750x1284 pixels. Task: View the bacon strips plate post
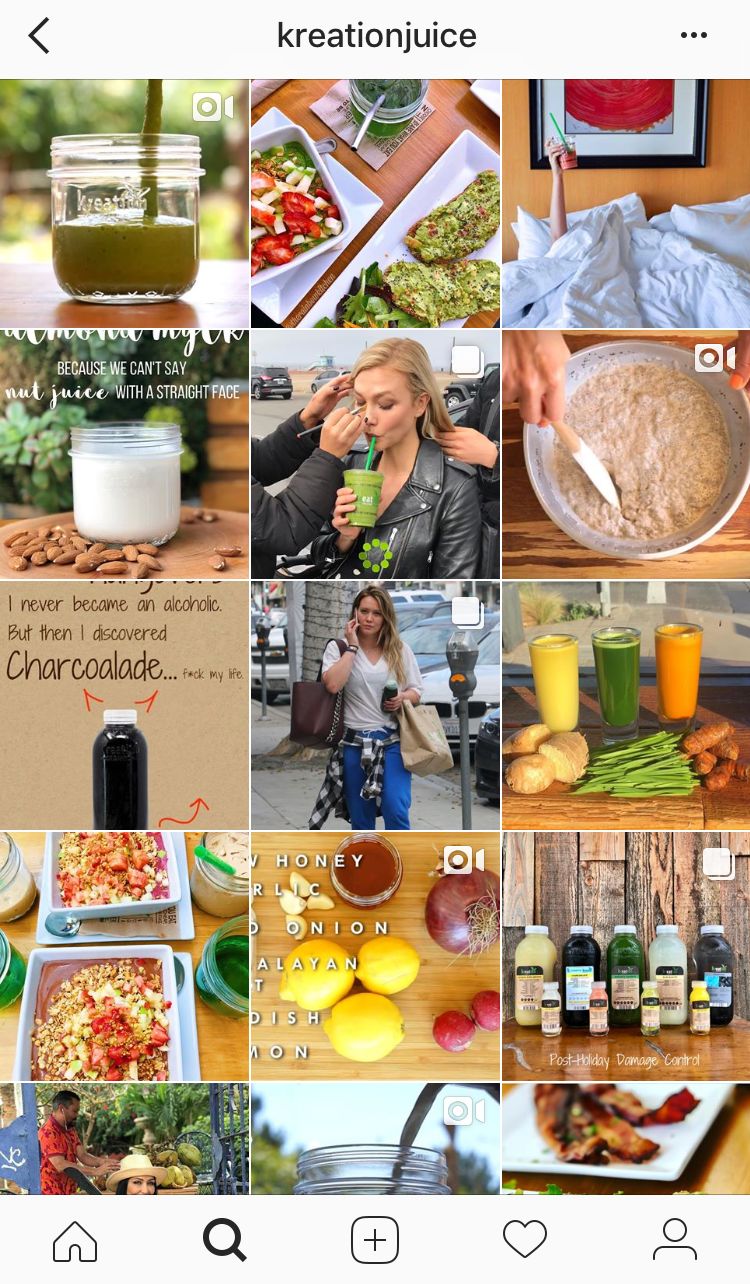[626, 1138]
